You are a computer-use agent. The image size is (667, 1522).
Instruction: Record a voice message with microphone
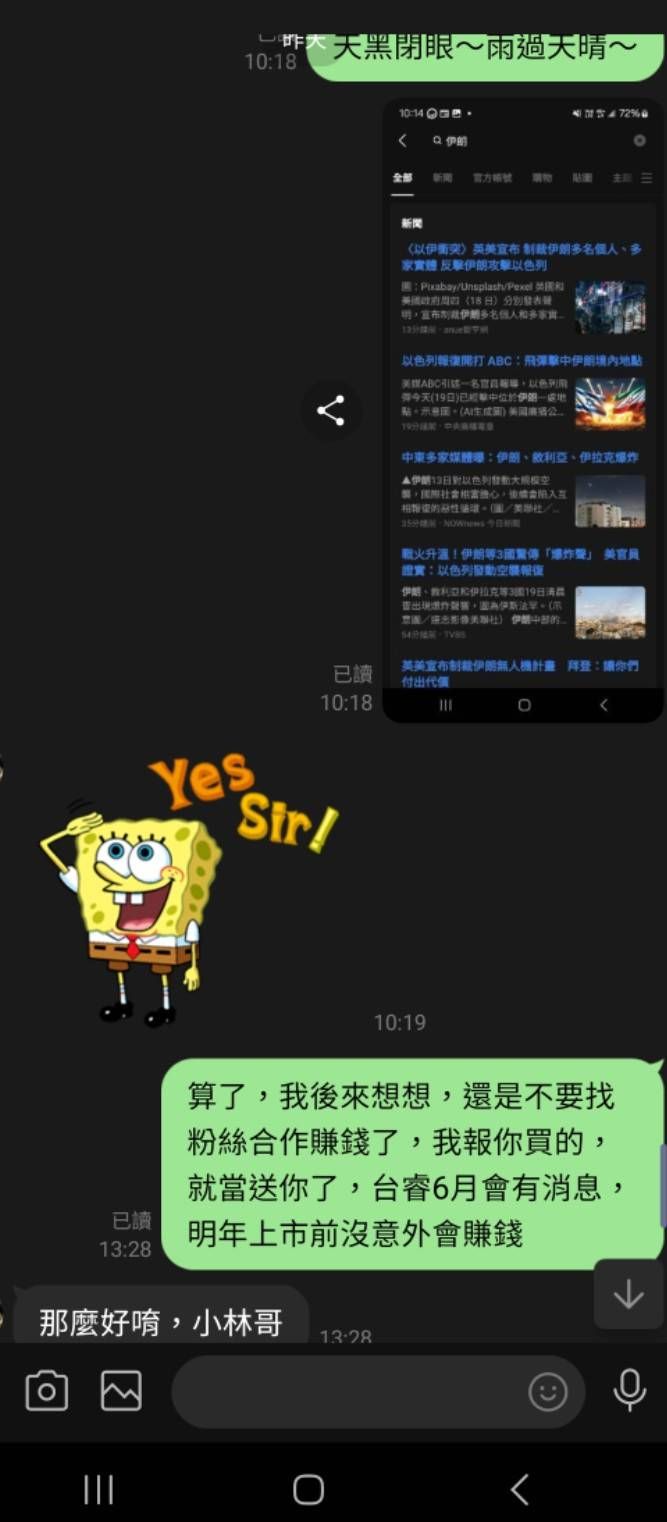[x=629, y=1390]
